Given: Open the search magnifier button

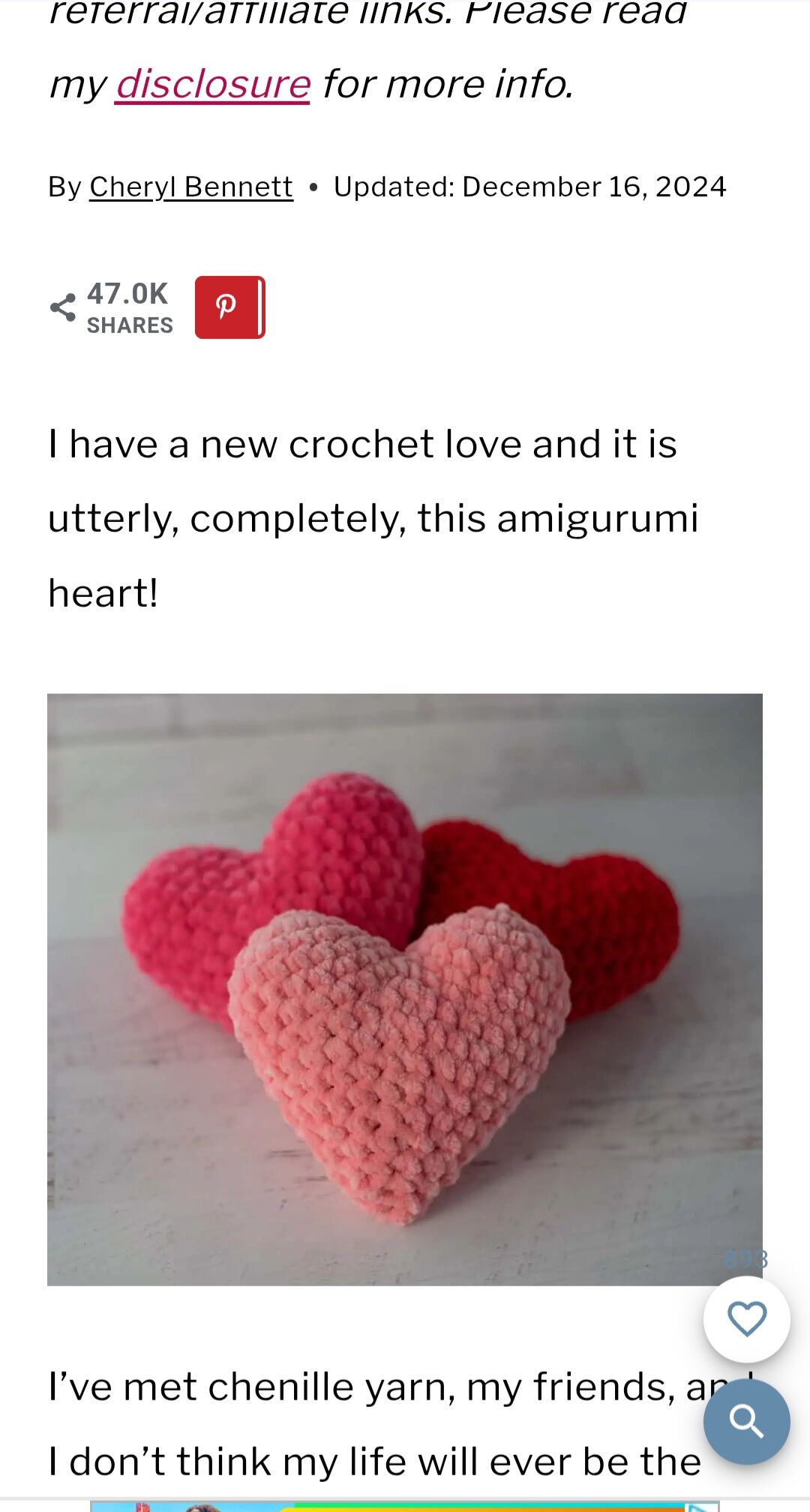Looking at the screenshot, I should pyautogui.click(x=746, y=1421).
